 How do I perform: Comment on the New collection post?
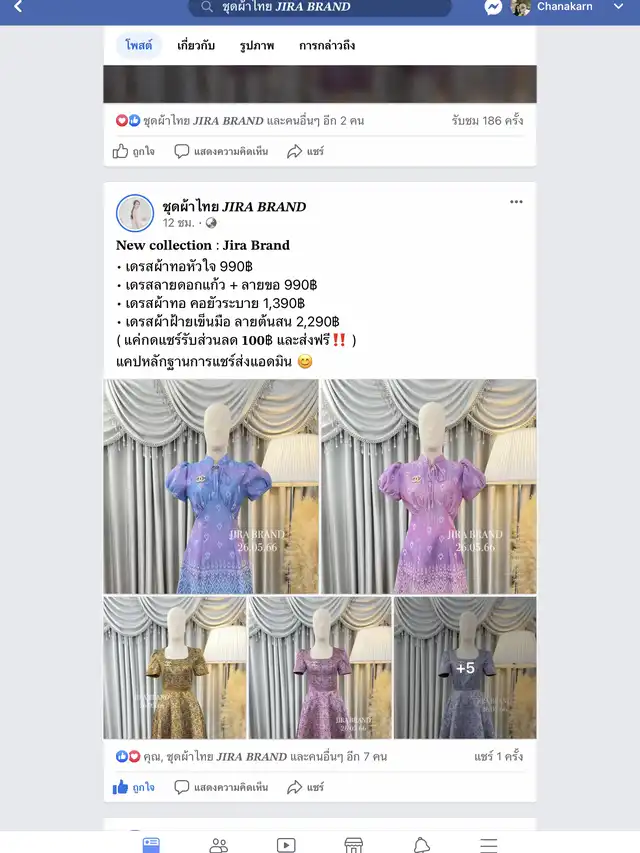221,787
